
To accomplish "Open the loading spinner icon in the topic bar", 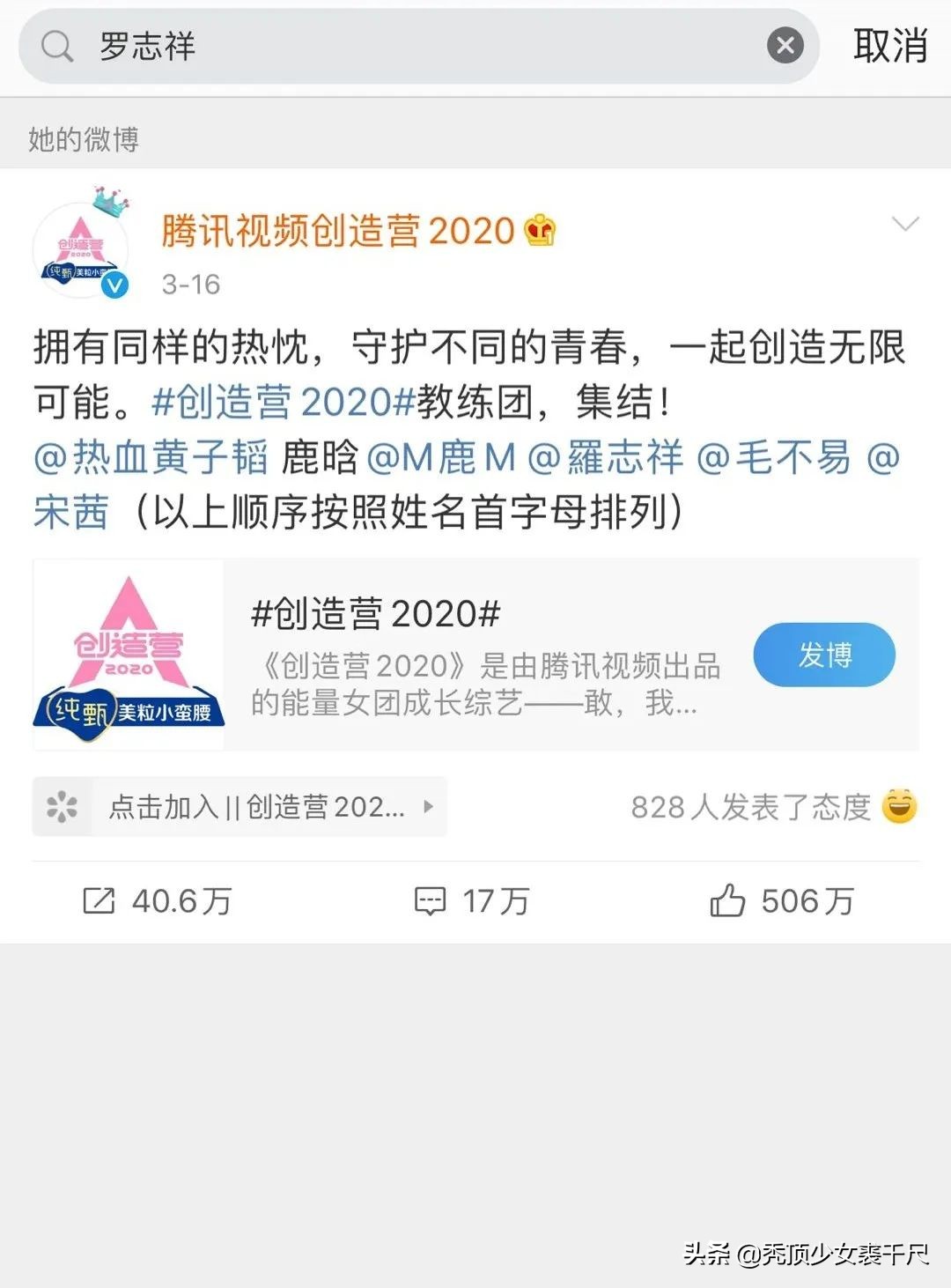I will 62,806.
